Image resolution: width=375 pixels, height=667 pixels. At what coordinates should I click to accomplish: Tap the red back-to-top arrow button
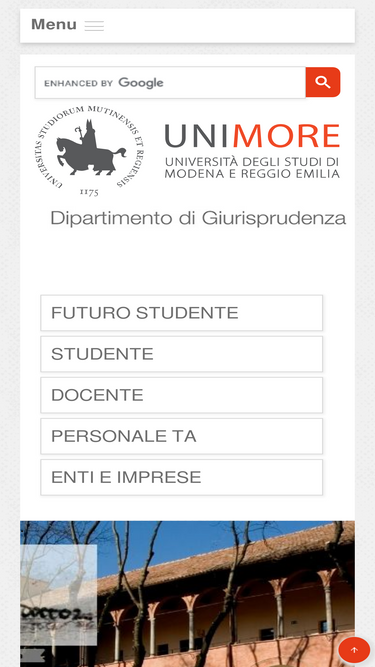pos(354,650)
